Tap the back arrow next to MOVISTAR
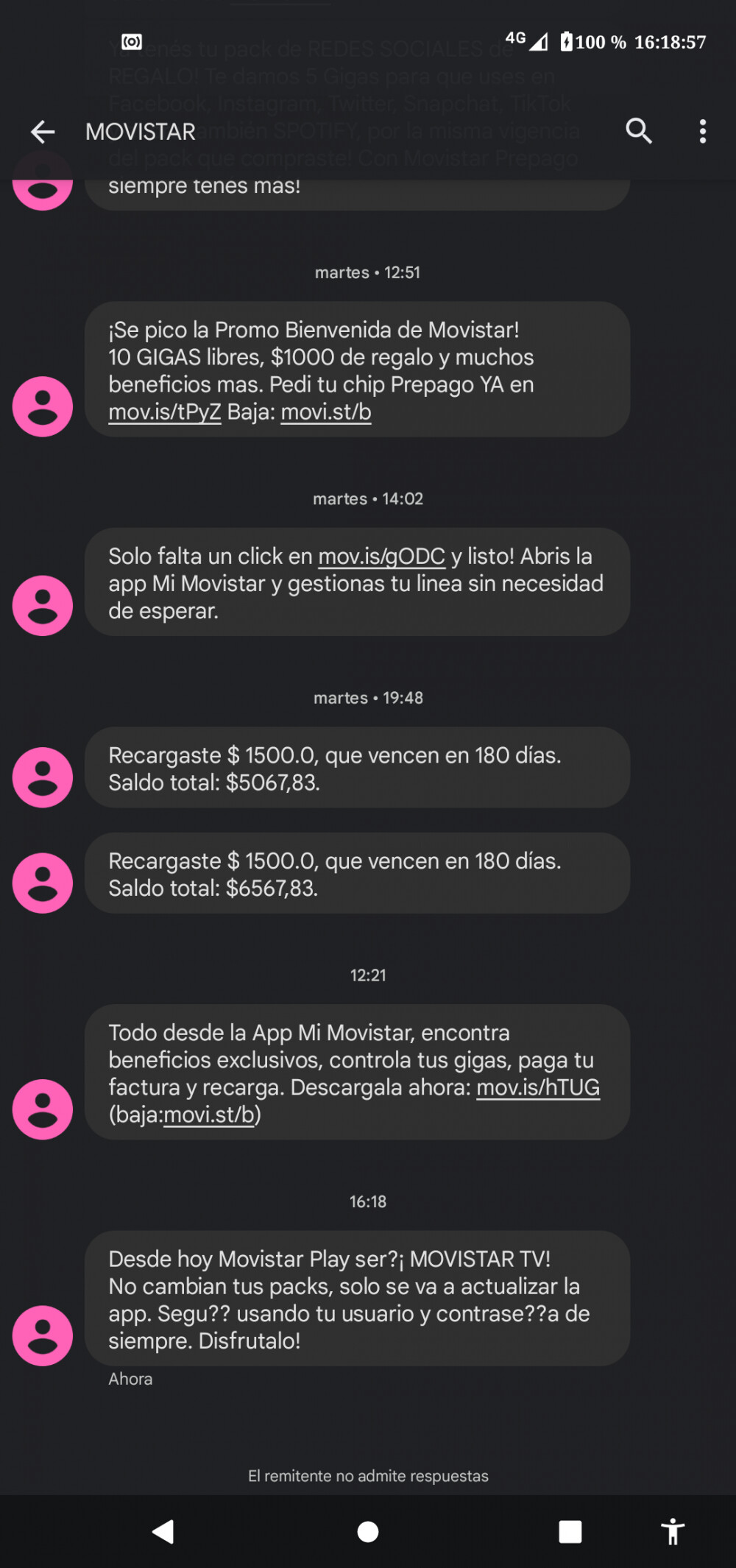 42,131
